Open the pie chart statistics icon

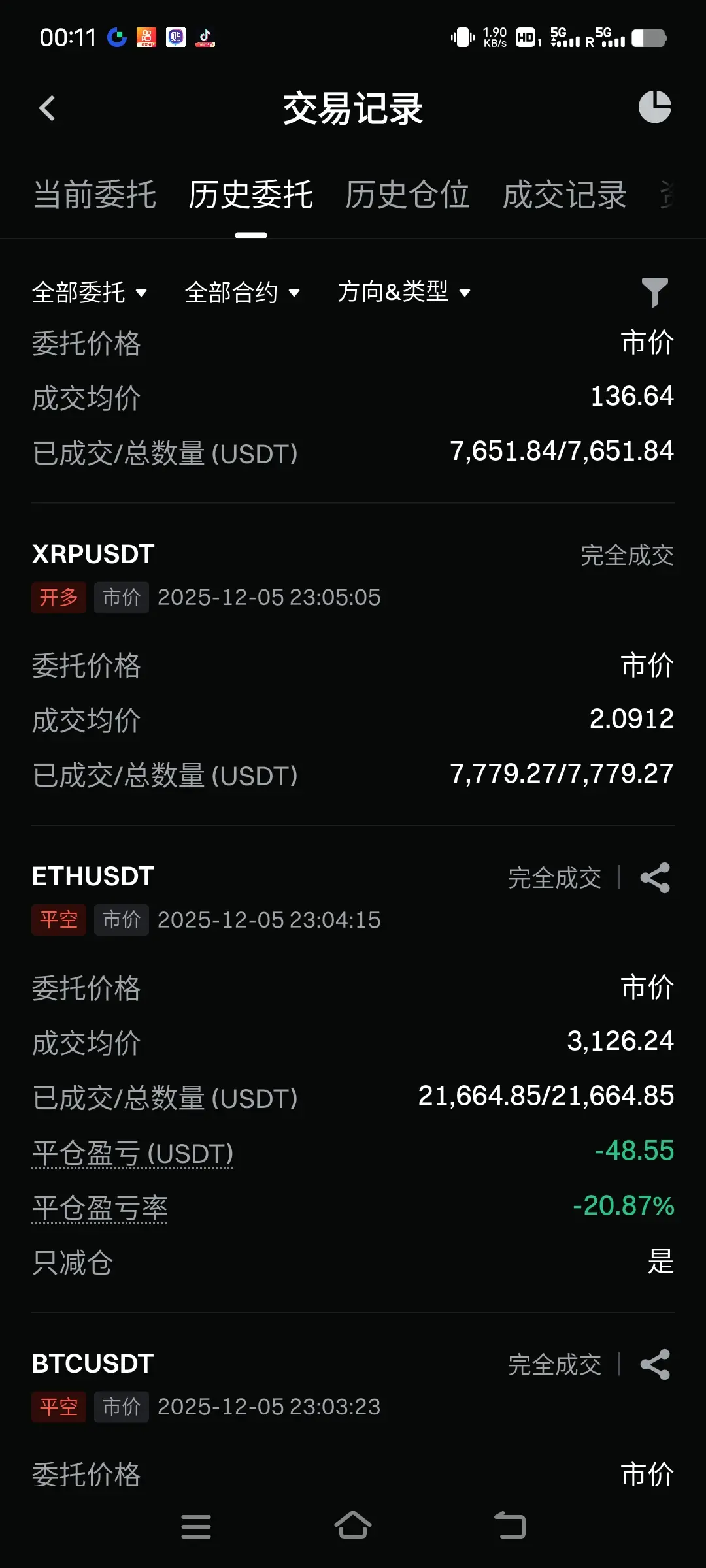[654, 107]
